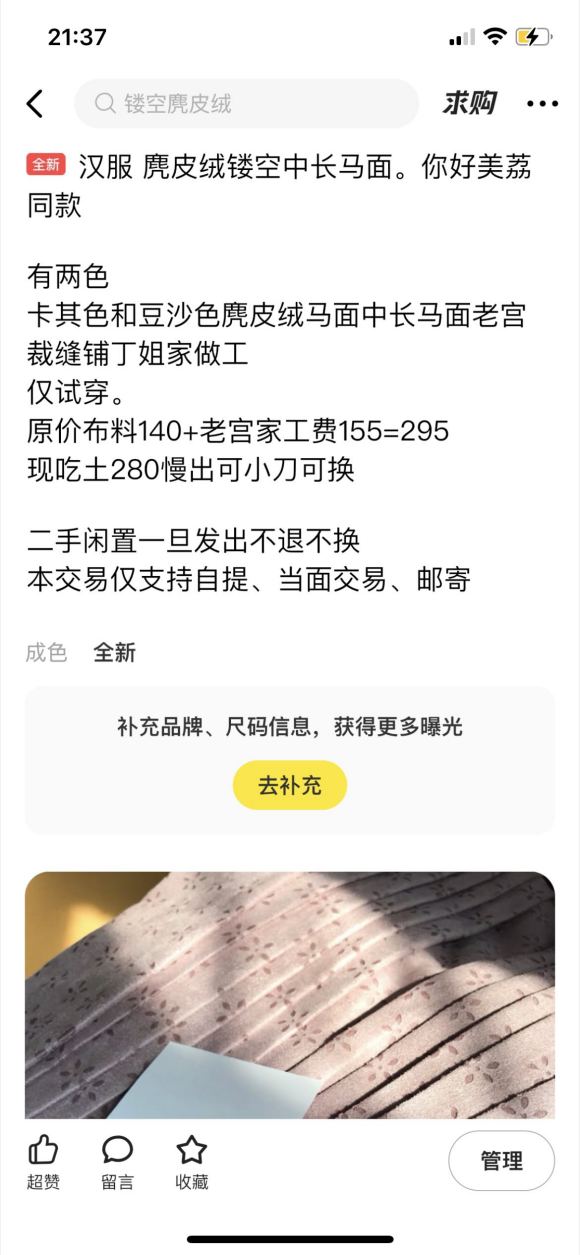580x1255 pixels.
Task: Give the listing a 超赞 thumbs-up
Action: tap(42, 1162)
